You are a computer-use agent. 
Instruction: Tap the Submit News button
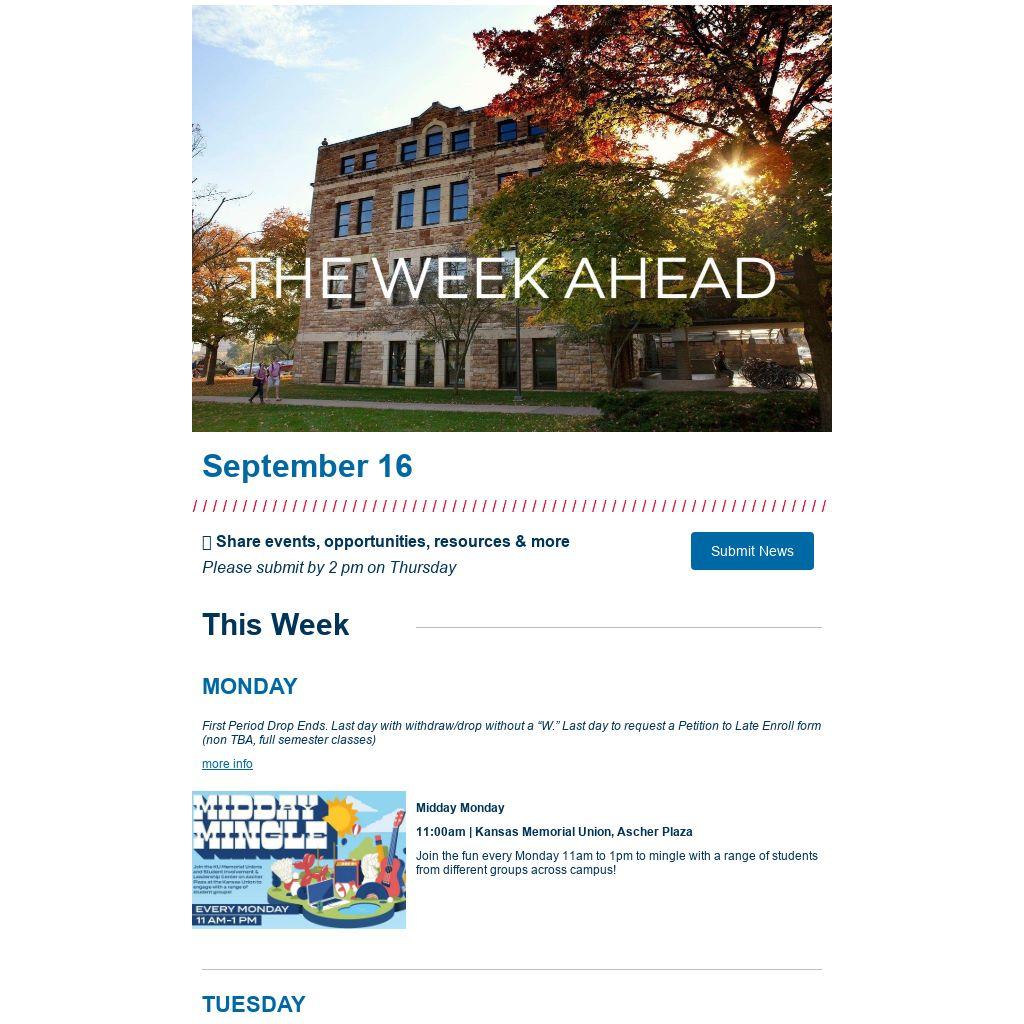pyautogui.click(x=752, y=551)
